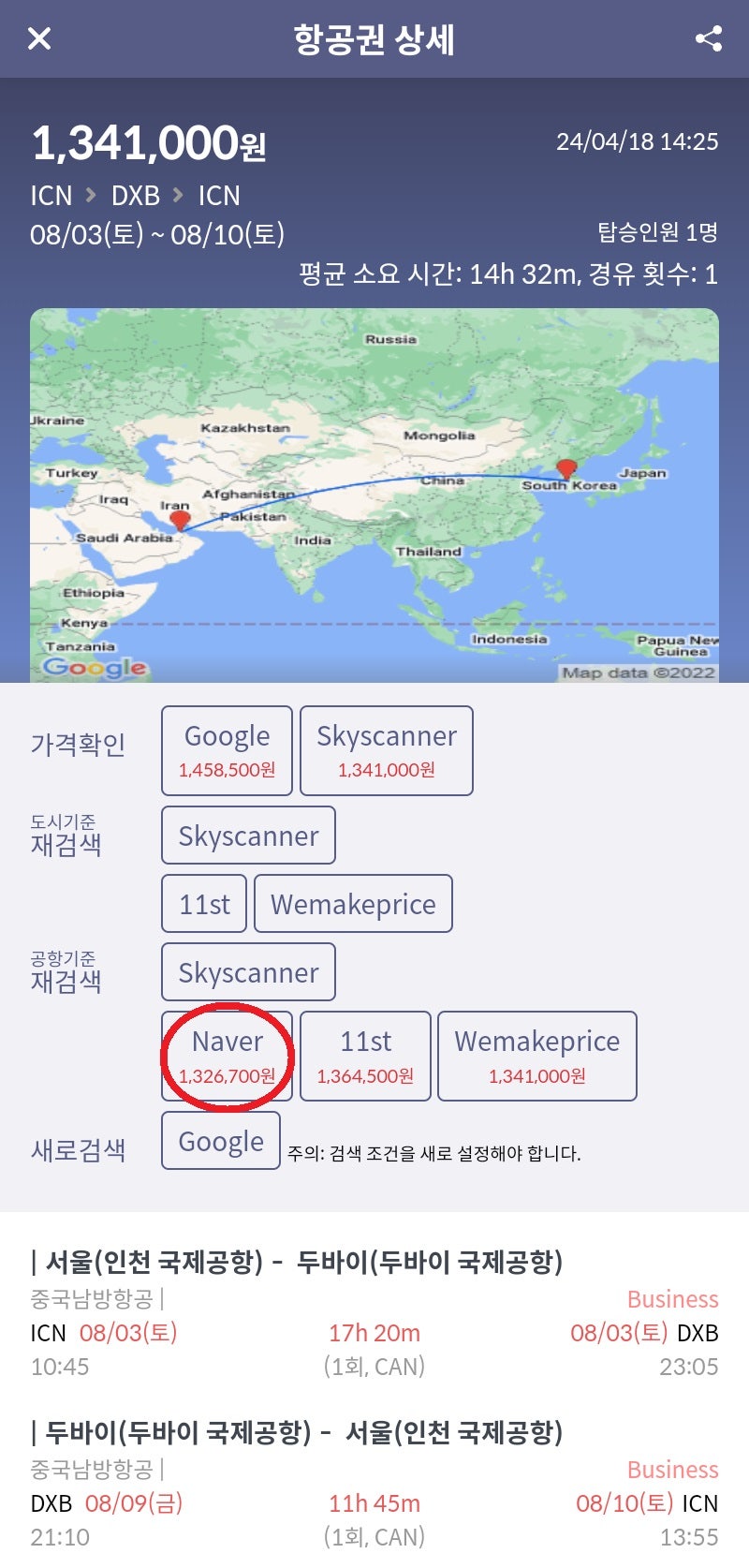
Task: Re-search by airport on Skyscanner
Action: click(248, 972)
